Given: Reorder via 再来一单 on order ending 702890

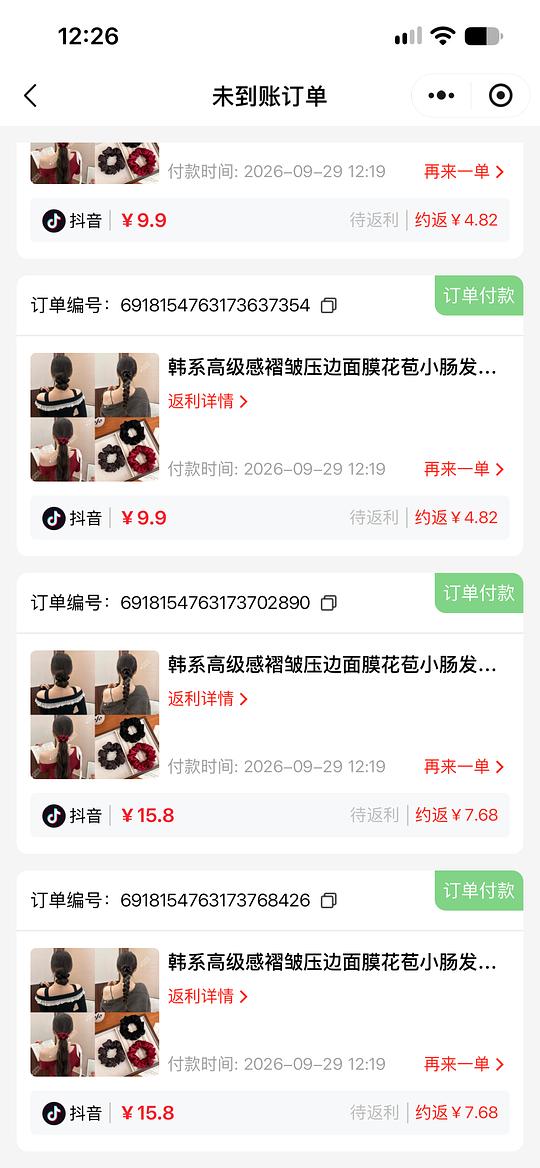Looking at the screenshot, I should (x=464, y=766).
